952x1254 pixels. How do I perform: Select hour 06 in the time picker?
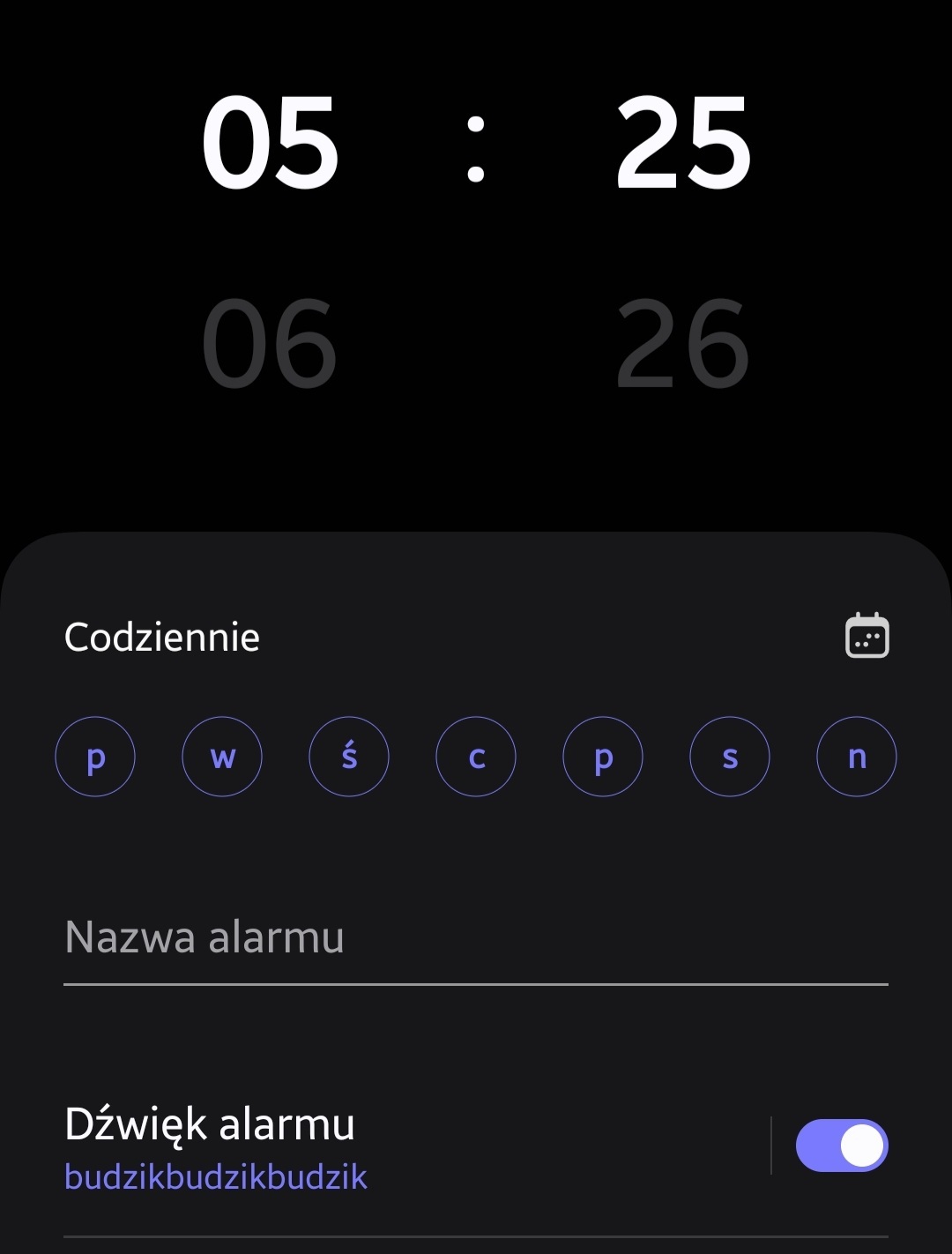click(270, 344)
